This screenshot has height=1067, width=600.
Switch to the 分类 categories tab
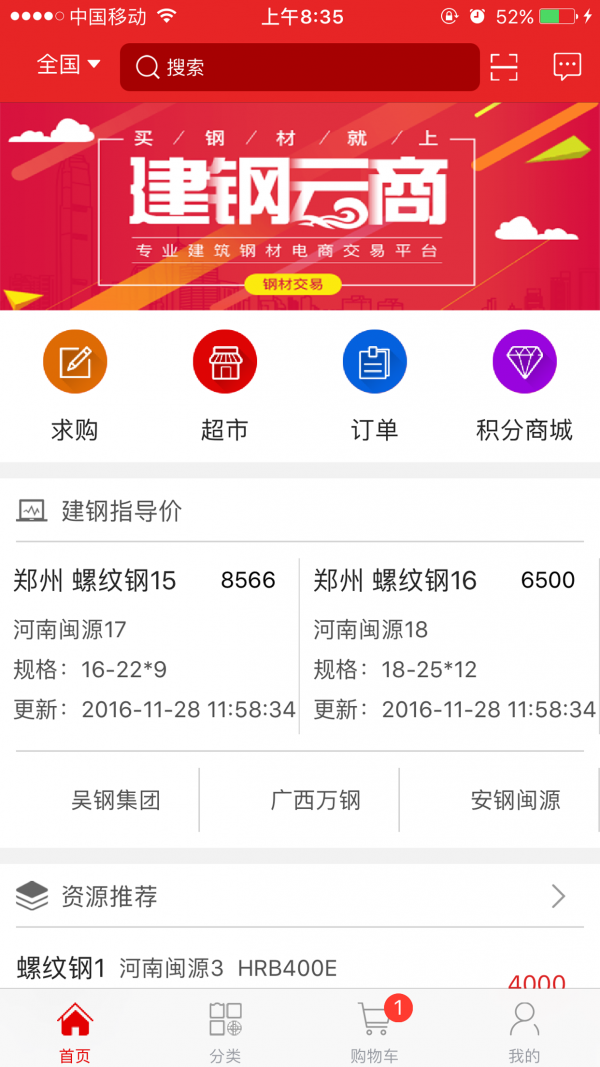[225, 1030]
